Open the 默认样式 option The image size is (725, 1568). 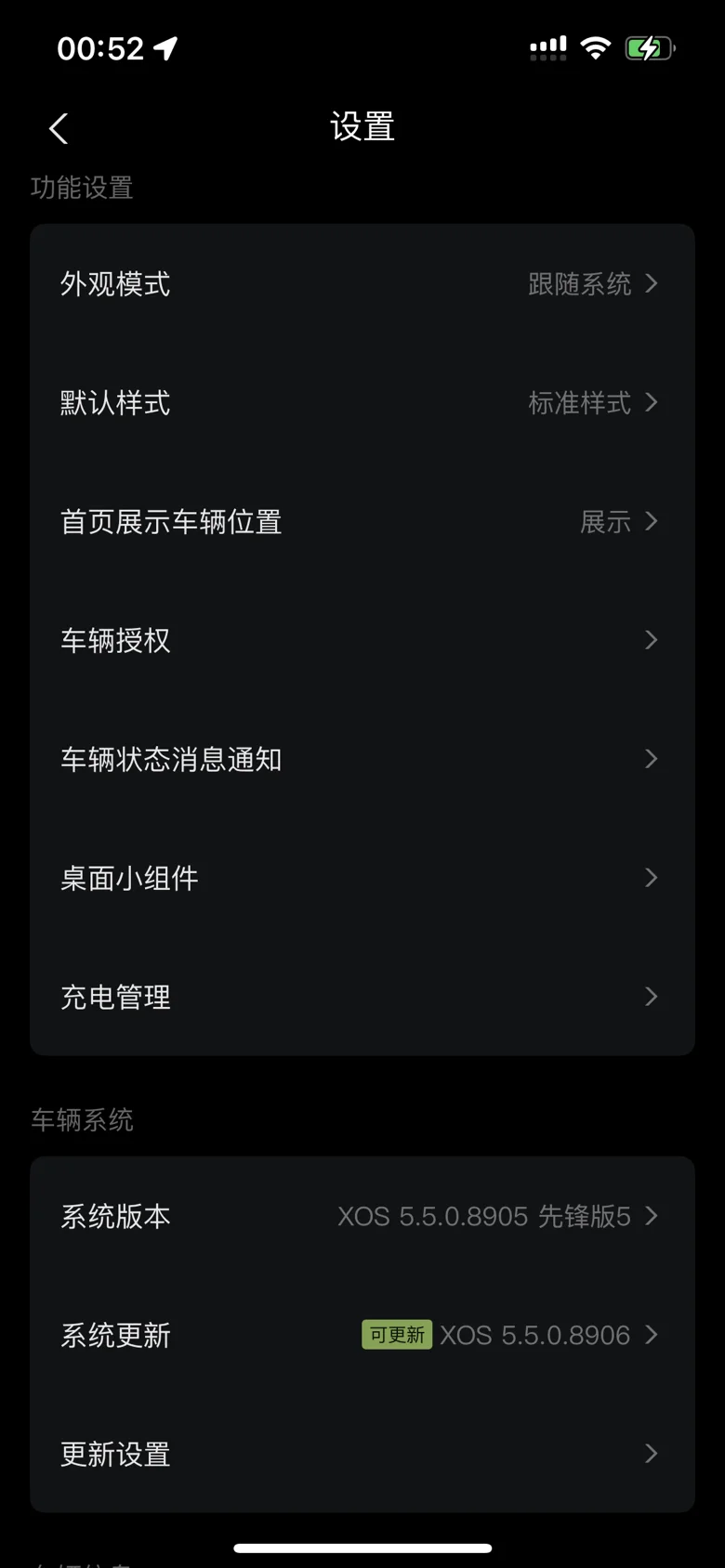362,402
